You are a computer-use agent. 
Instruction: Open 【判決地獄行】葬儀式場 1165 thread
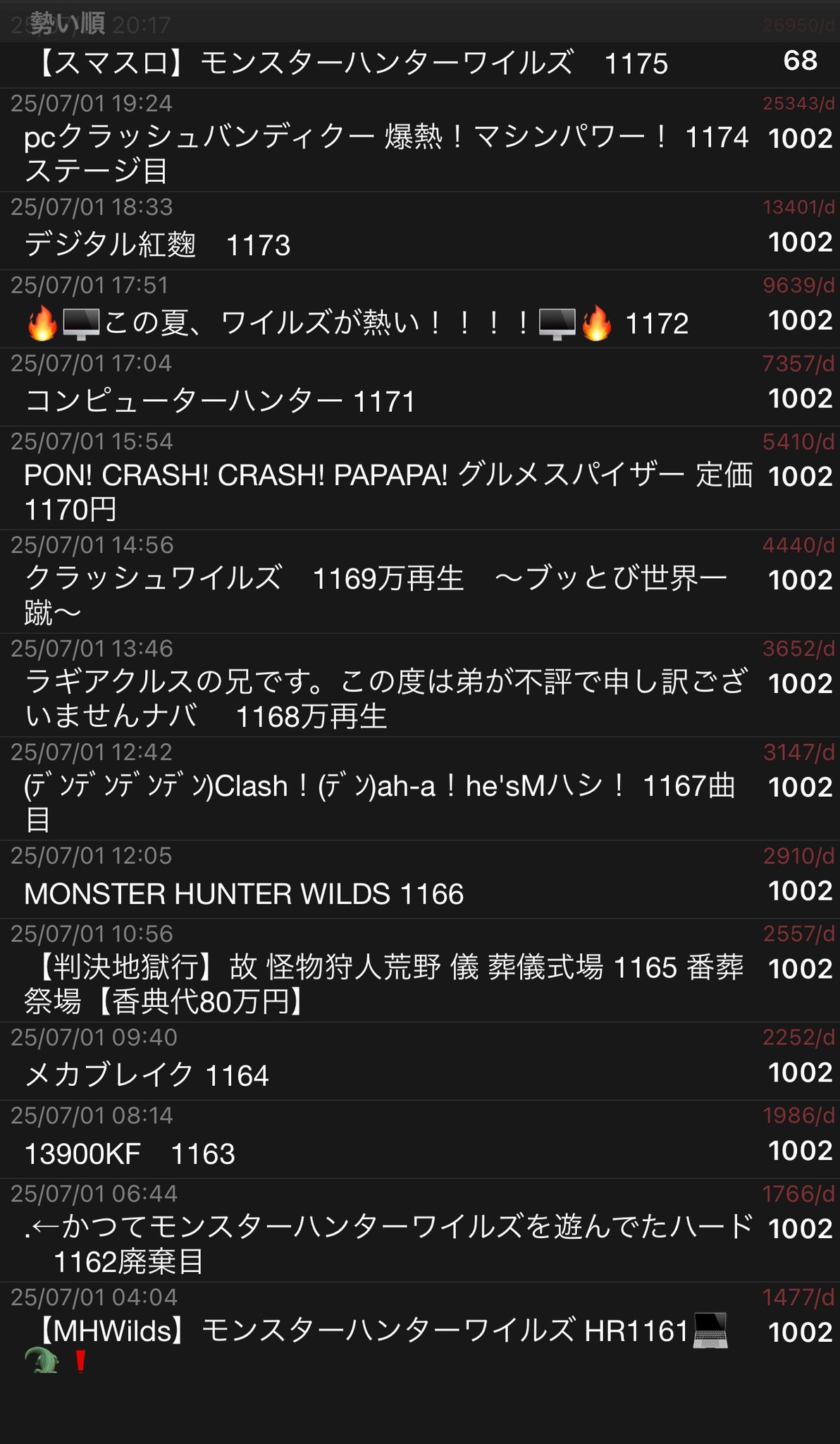420,970
